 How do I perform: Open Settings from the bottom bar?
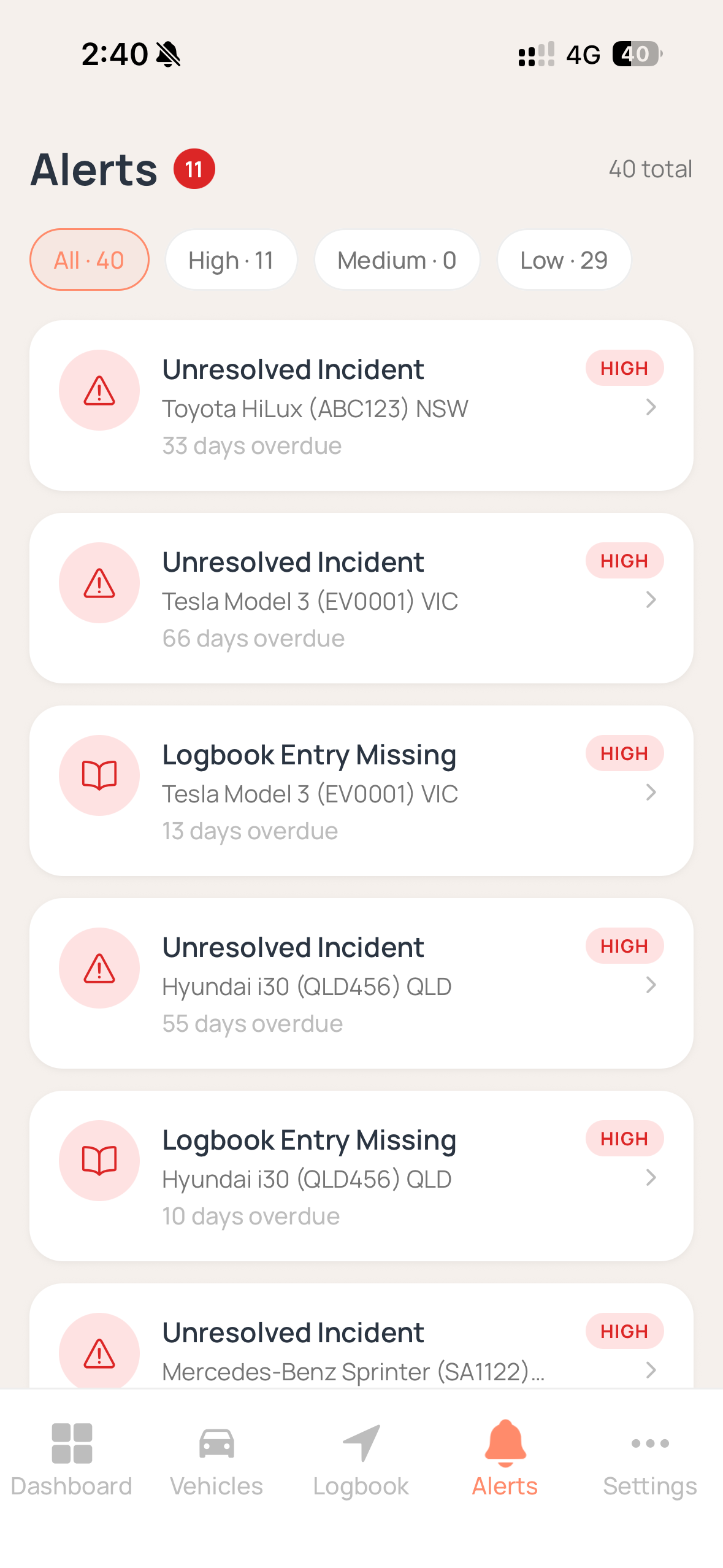pos(649,1443)
